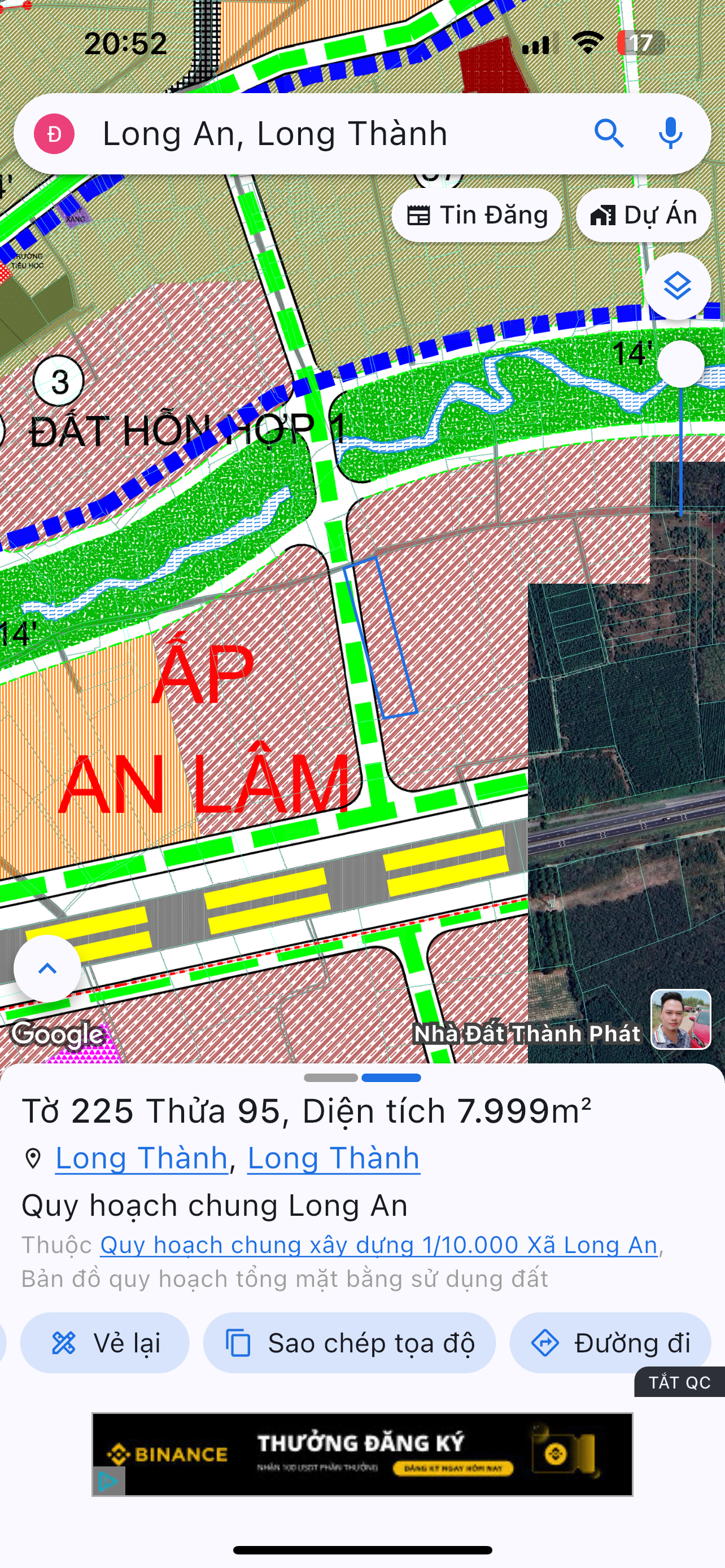725x1568 pixels.
Task: Tap the Vẽ lại redraw button
Action: (x=104, y=1343)
